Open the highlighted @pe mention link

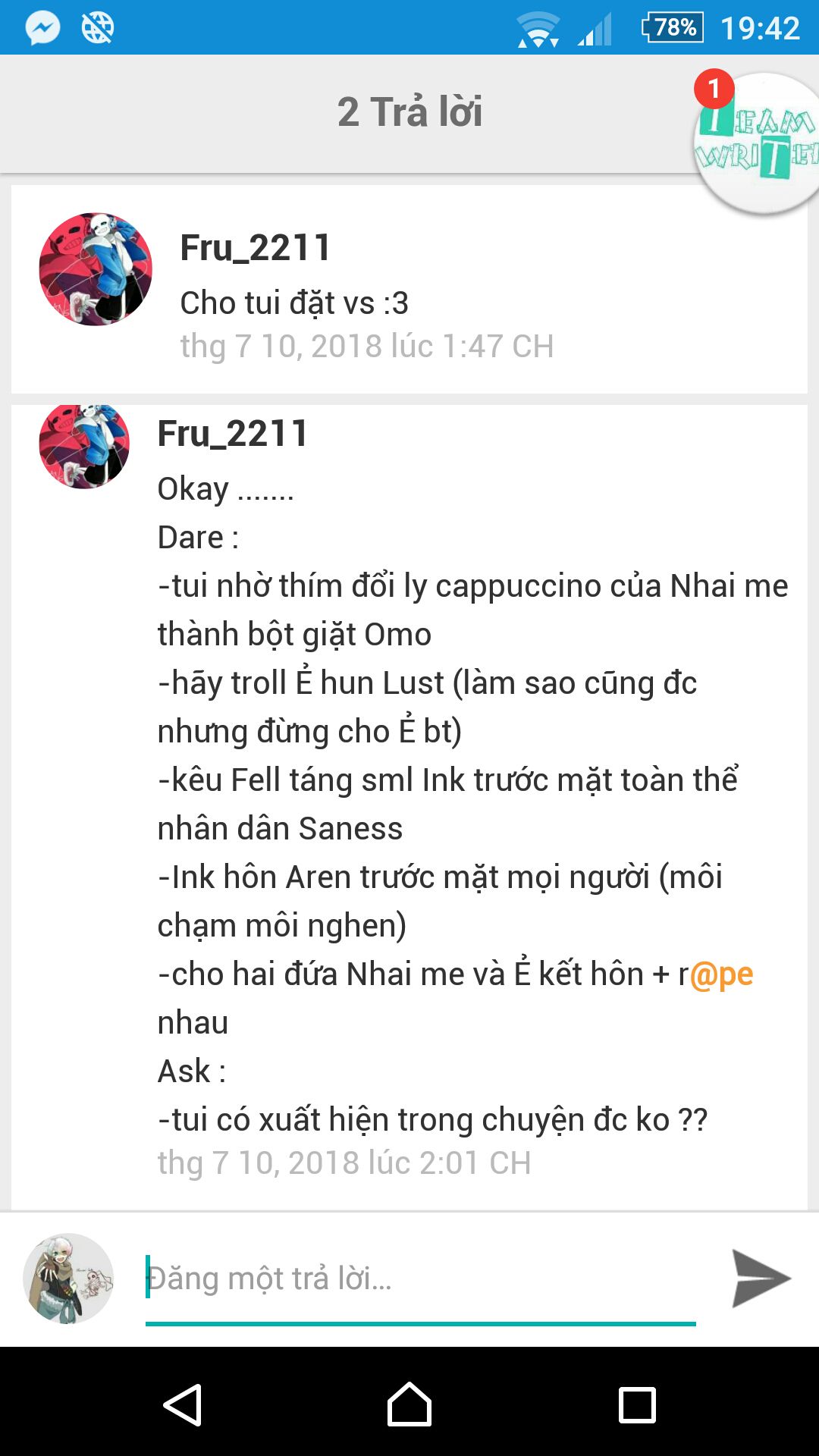coord(721,974)
